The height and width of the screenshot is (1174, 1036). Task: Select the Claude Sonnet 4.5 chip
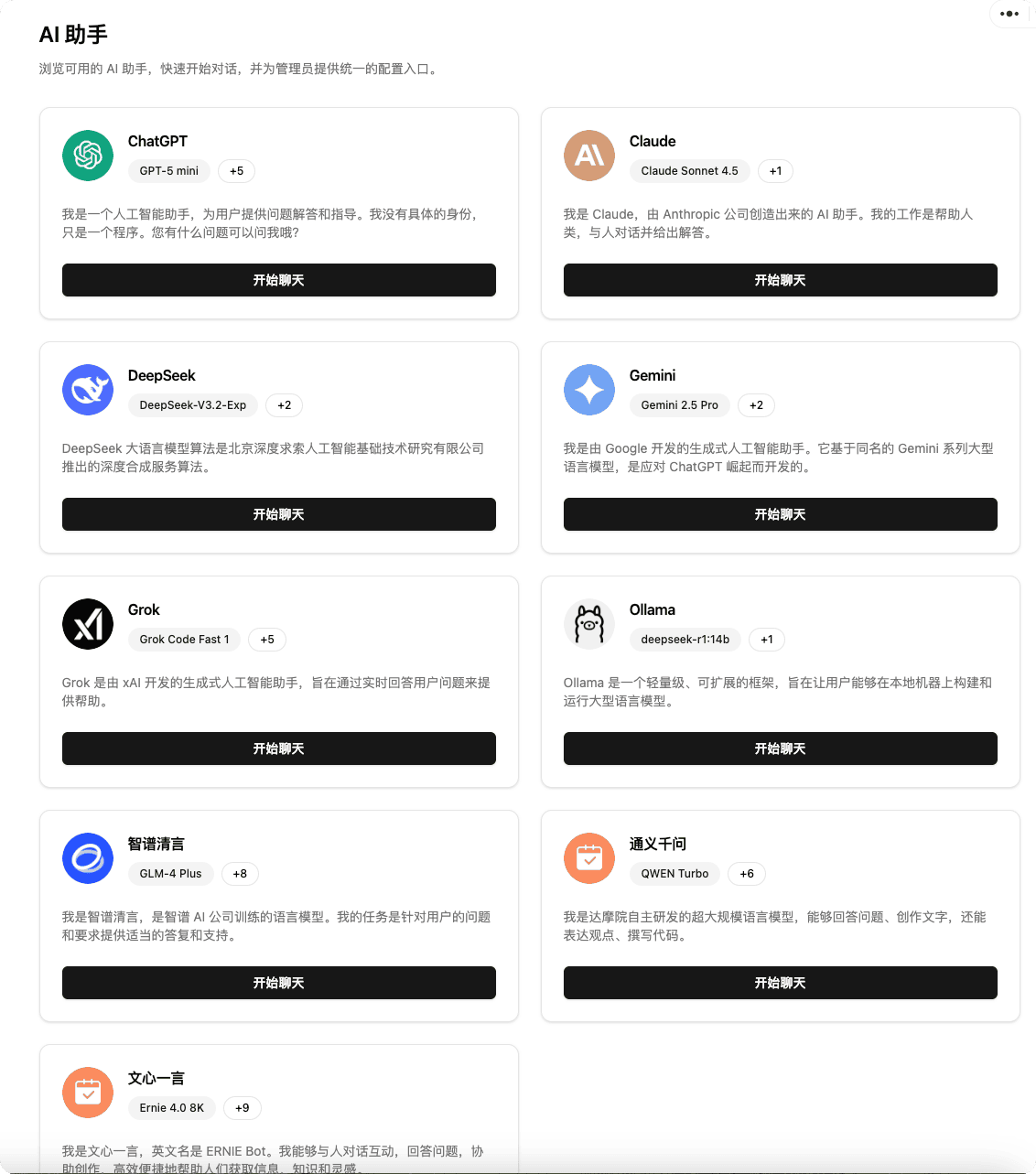689,171
